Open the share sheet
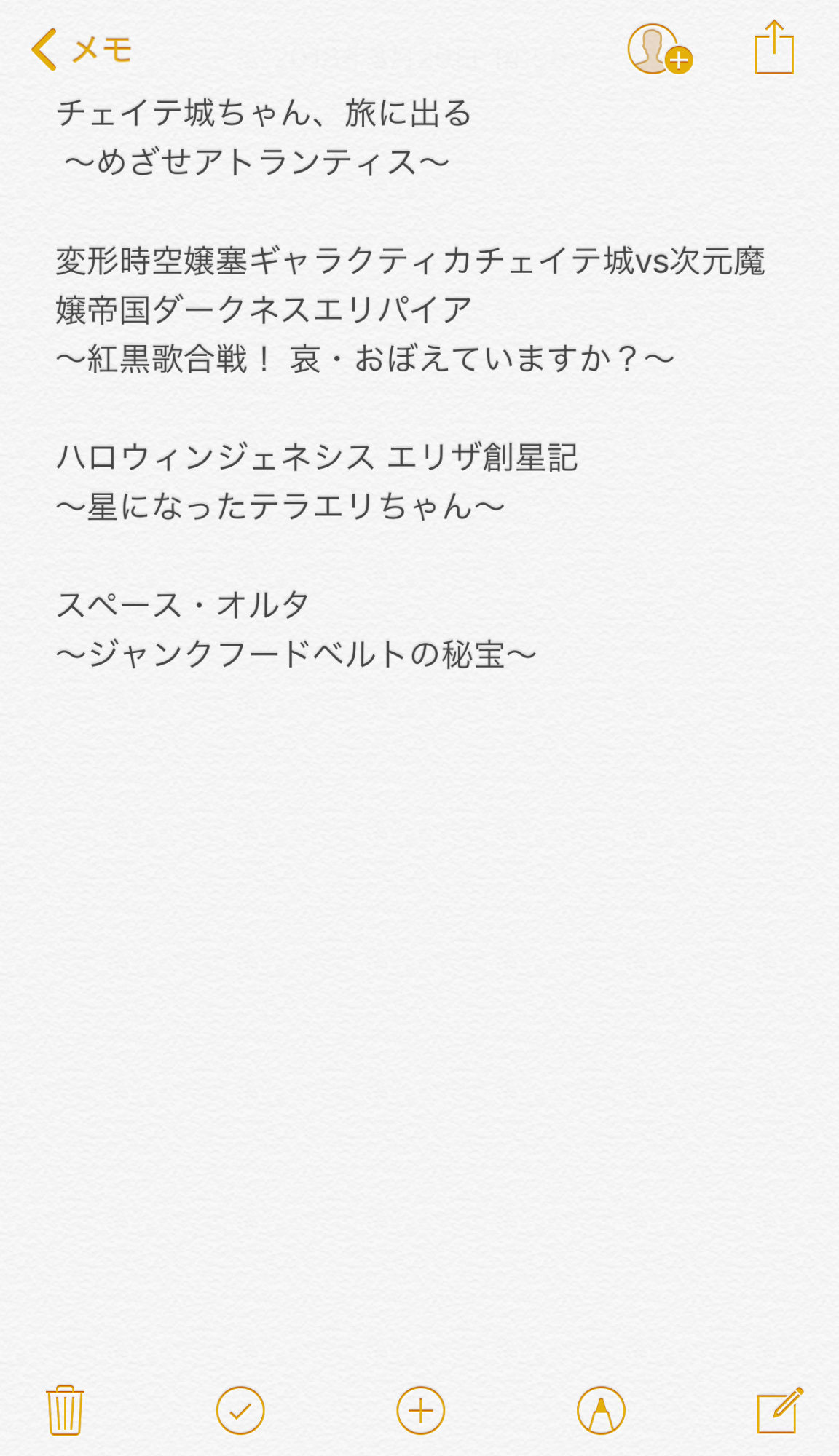The width and height of the screenshot is (839, 1456). coord(773,48)
